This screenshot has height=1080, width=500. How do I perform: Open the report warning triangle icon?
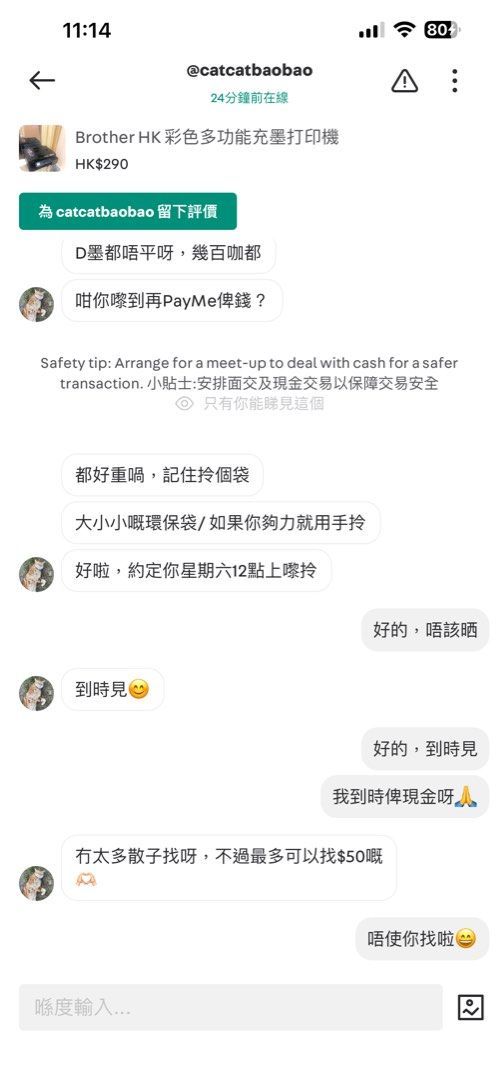404,81
